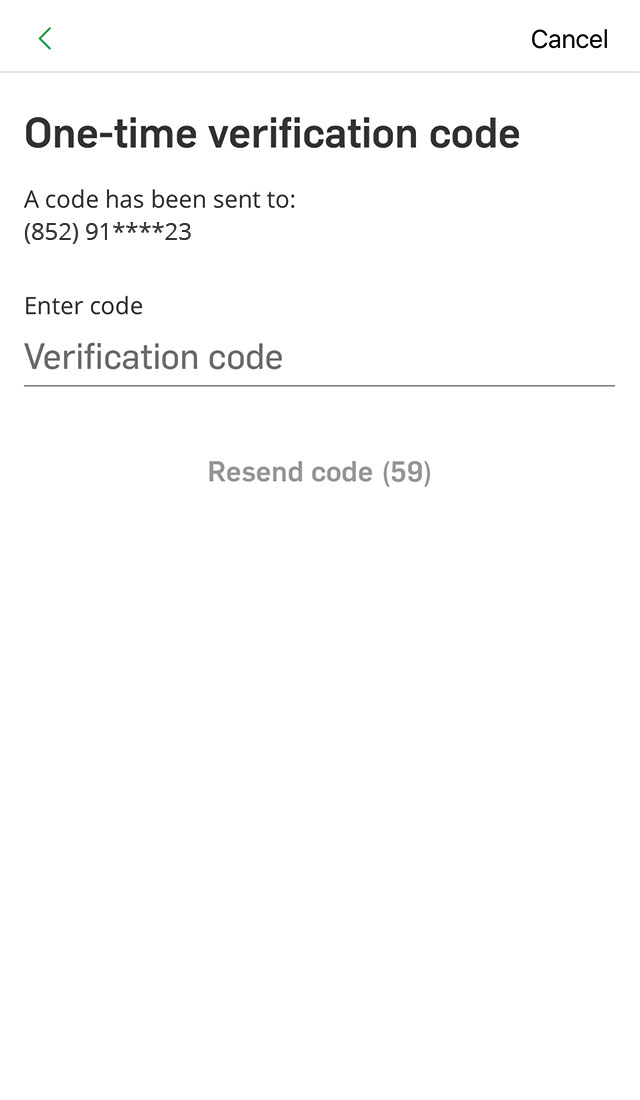Focus the Verification code field
640x1100 pixels.
tap(319, 358)
